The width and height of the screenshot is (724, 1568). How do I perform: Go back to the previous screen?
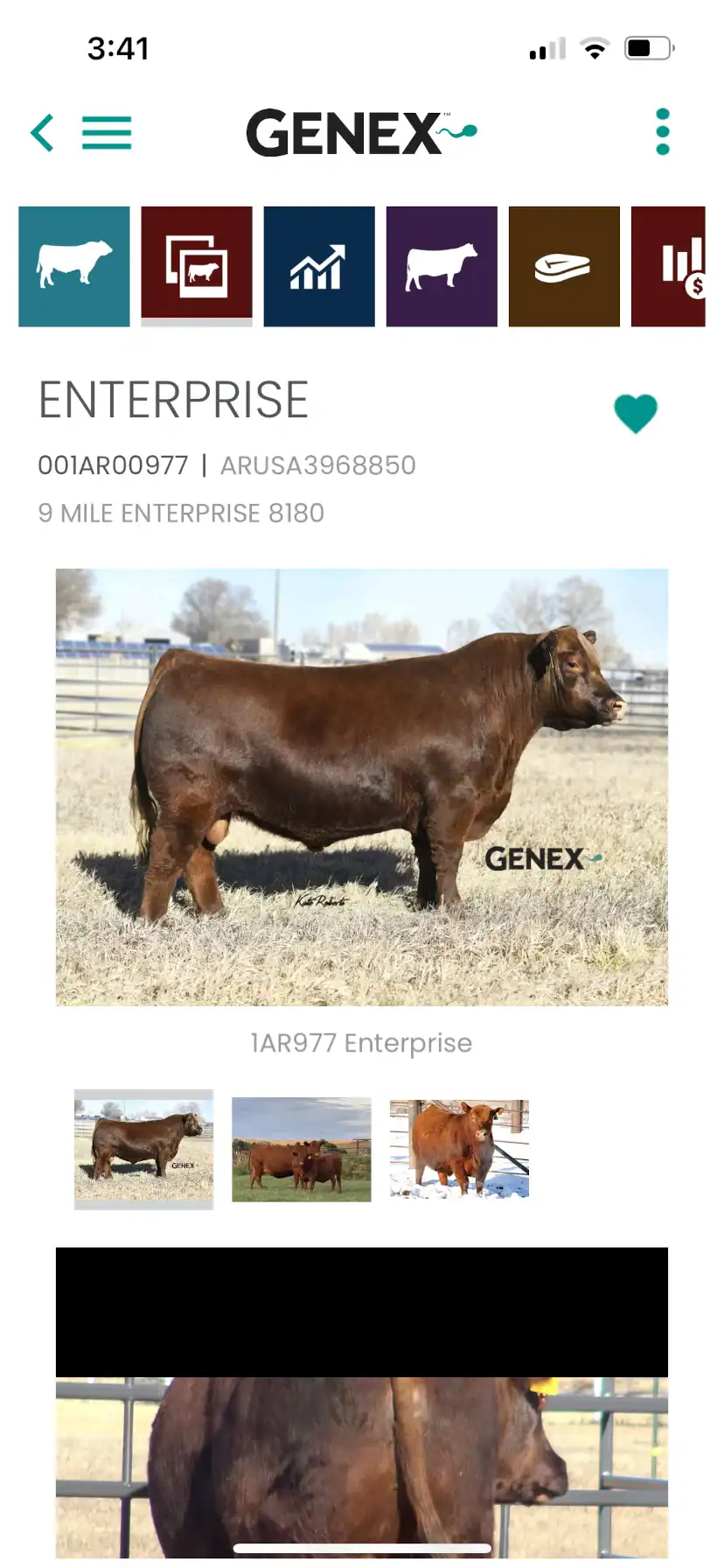tap(42, 133)
